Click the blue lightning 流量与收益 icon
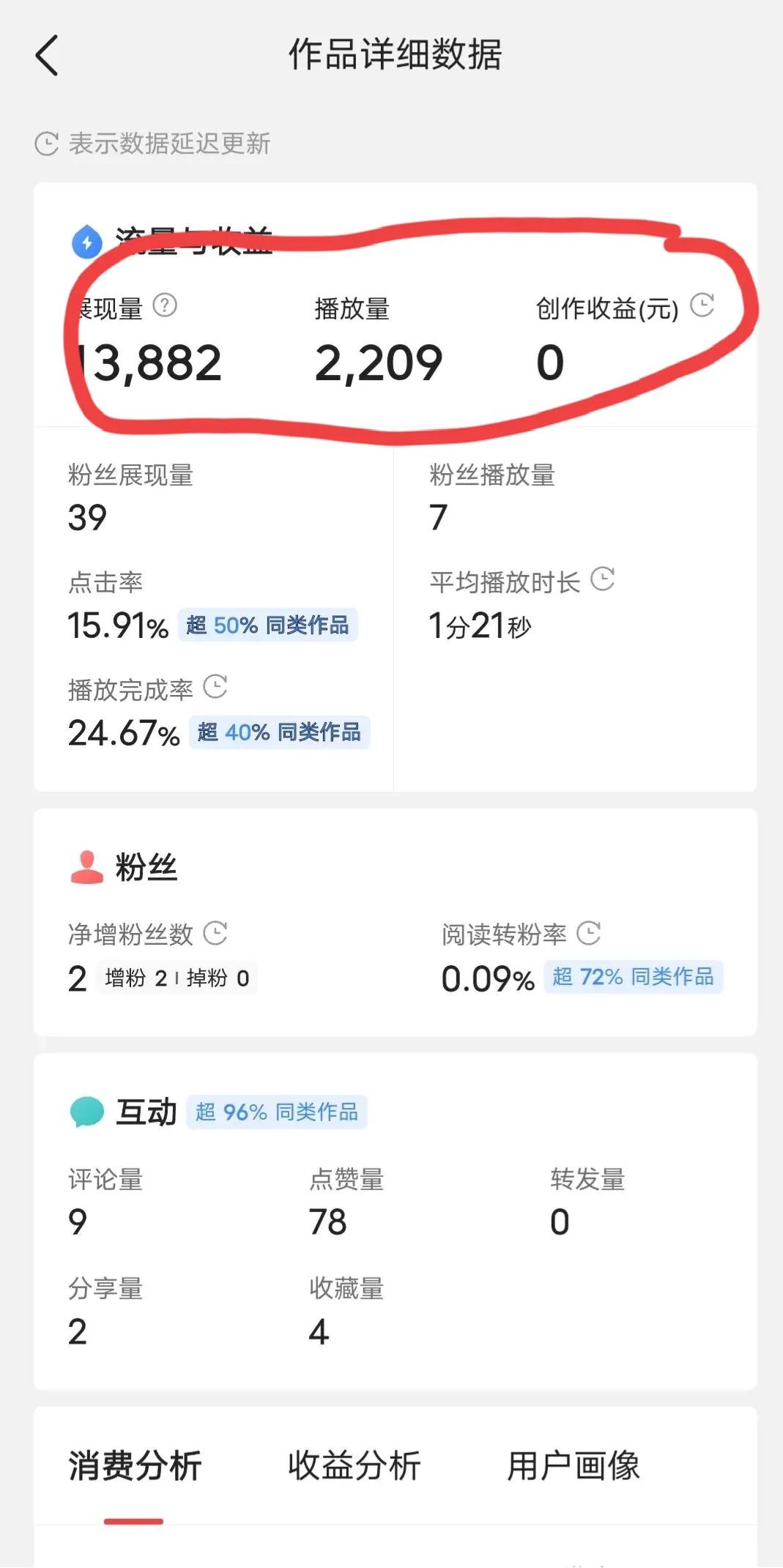The height and width of the screenshot is (1568, 783). point(86,242)
